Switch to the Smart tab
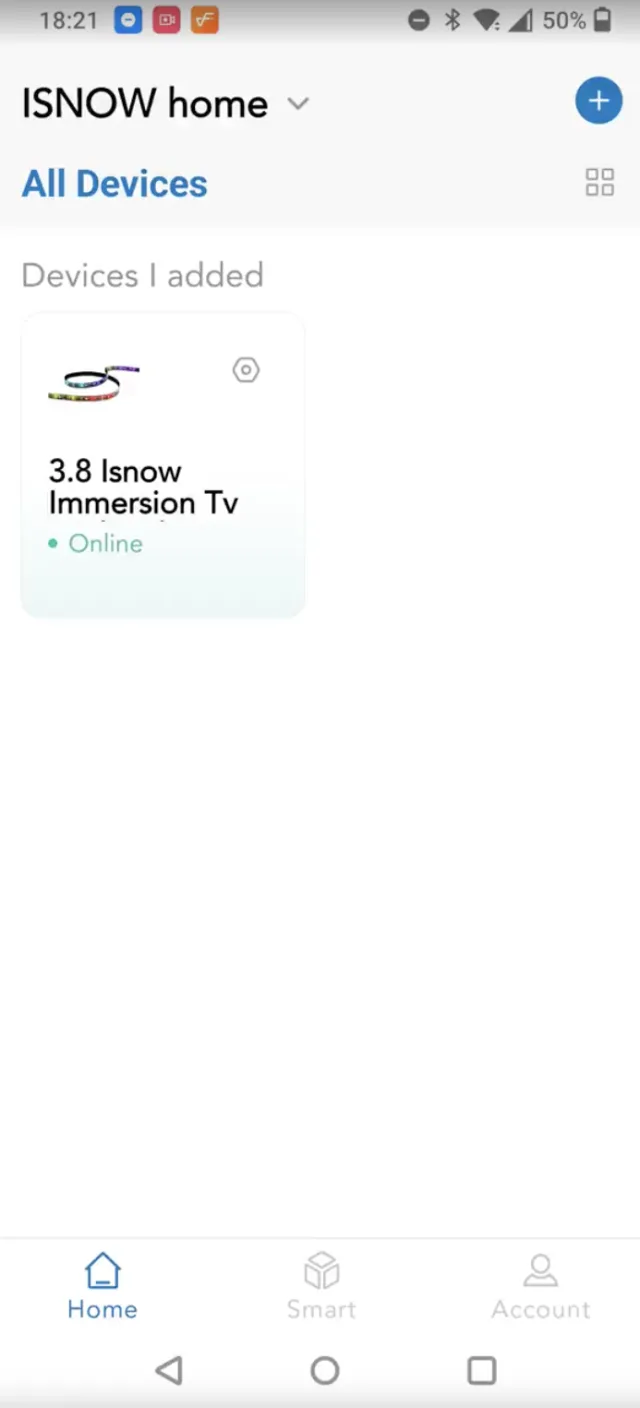The height and width of the screenshot is (1408, 640). click(321, 1286)
